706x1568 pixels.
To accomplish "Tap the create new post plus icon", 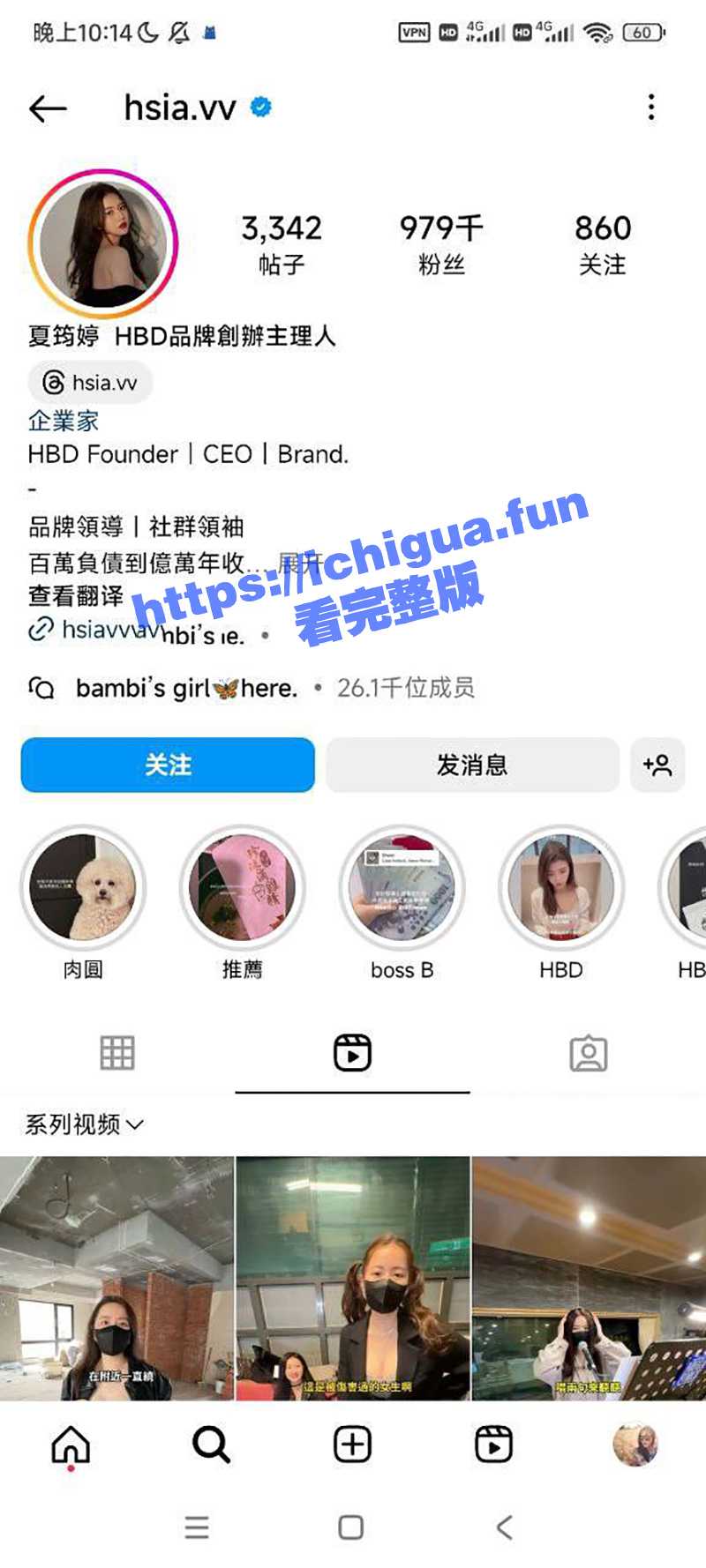I will [352, 1445].
